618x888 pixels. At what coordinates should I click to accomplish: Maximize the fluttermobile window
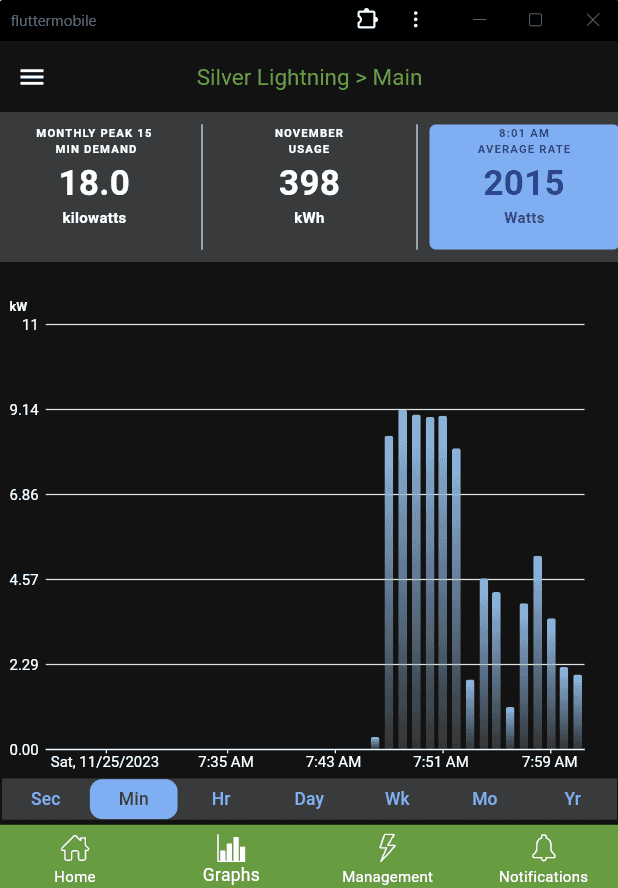(536, 20)
